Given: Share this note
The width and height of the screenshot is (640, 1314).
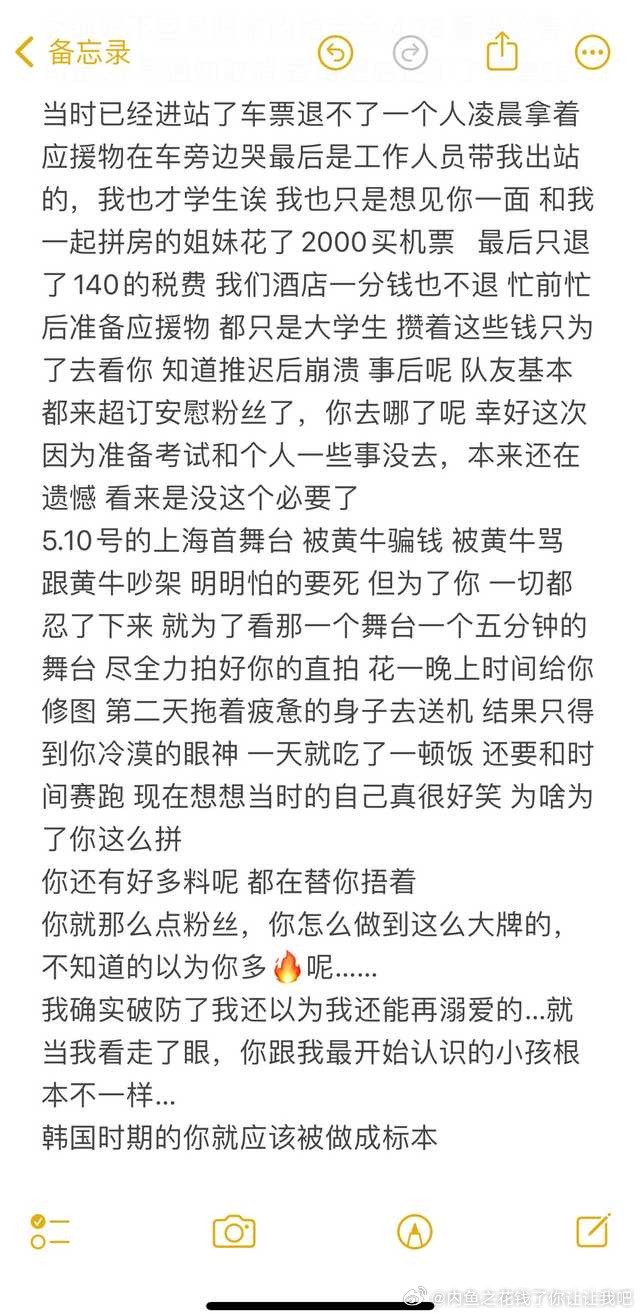Looking at the screenshot, I should (503, 50).
